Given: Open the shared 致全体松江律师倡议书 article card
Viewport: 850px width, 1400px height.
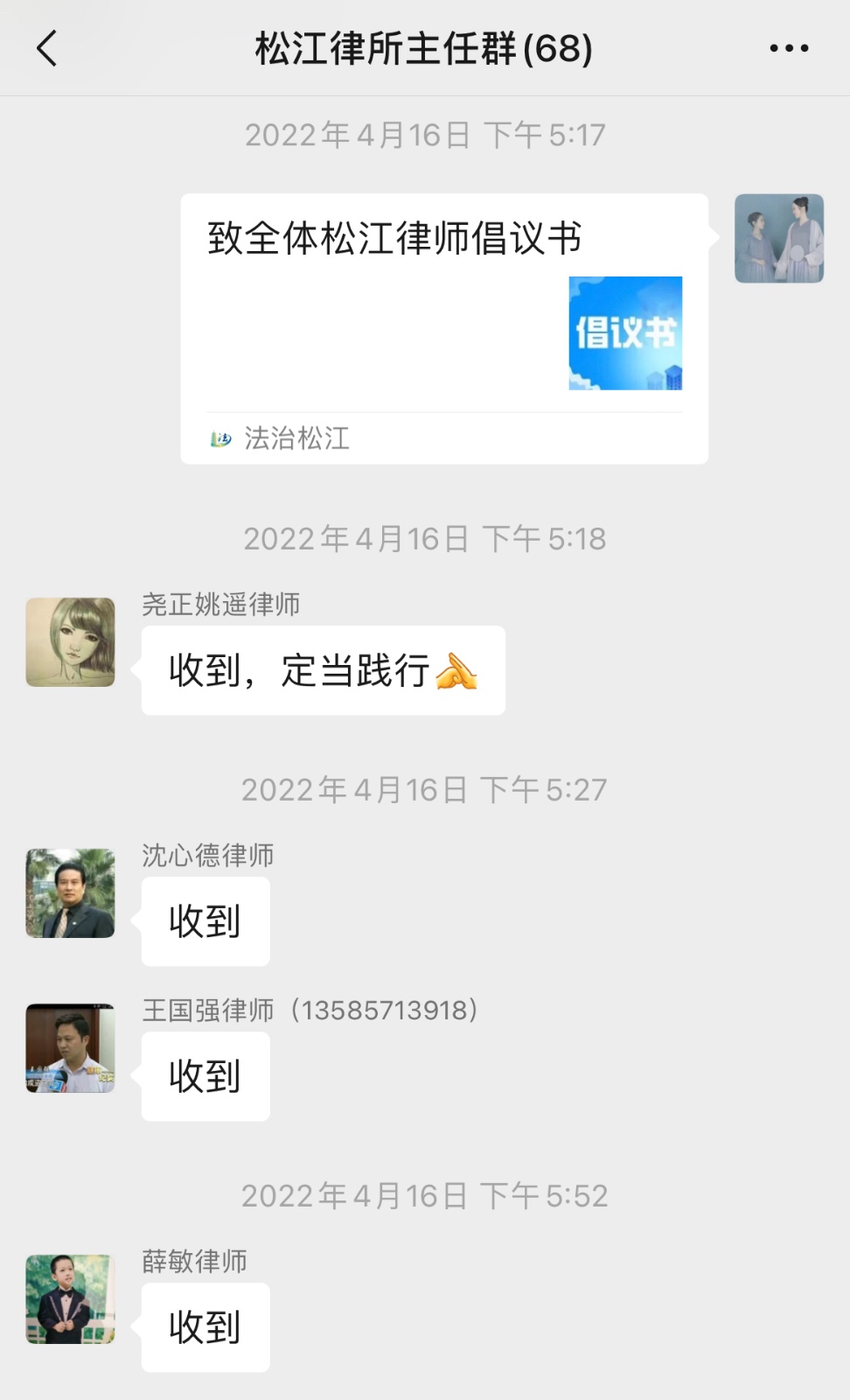Looking at the screenshot, I should click(x=444, y=328).
